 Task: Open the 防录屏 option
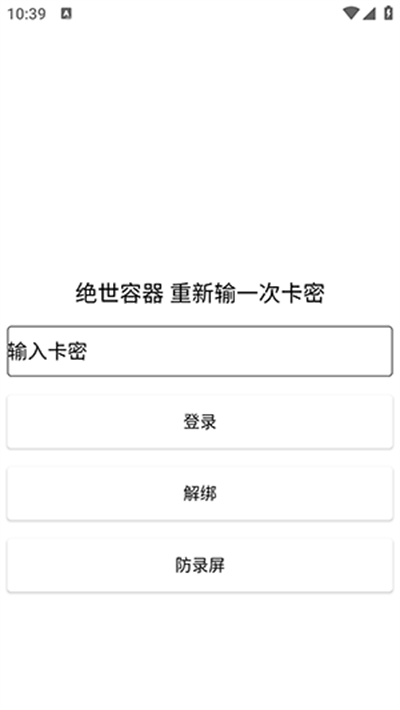click(200, 565)
